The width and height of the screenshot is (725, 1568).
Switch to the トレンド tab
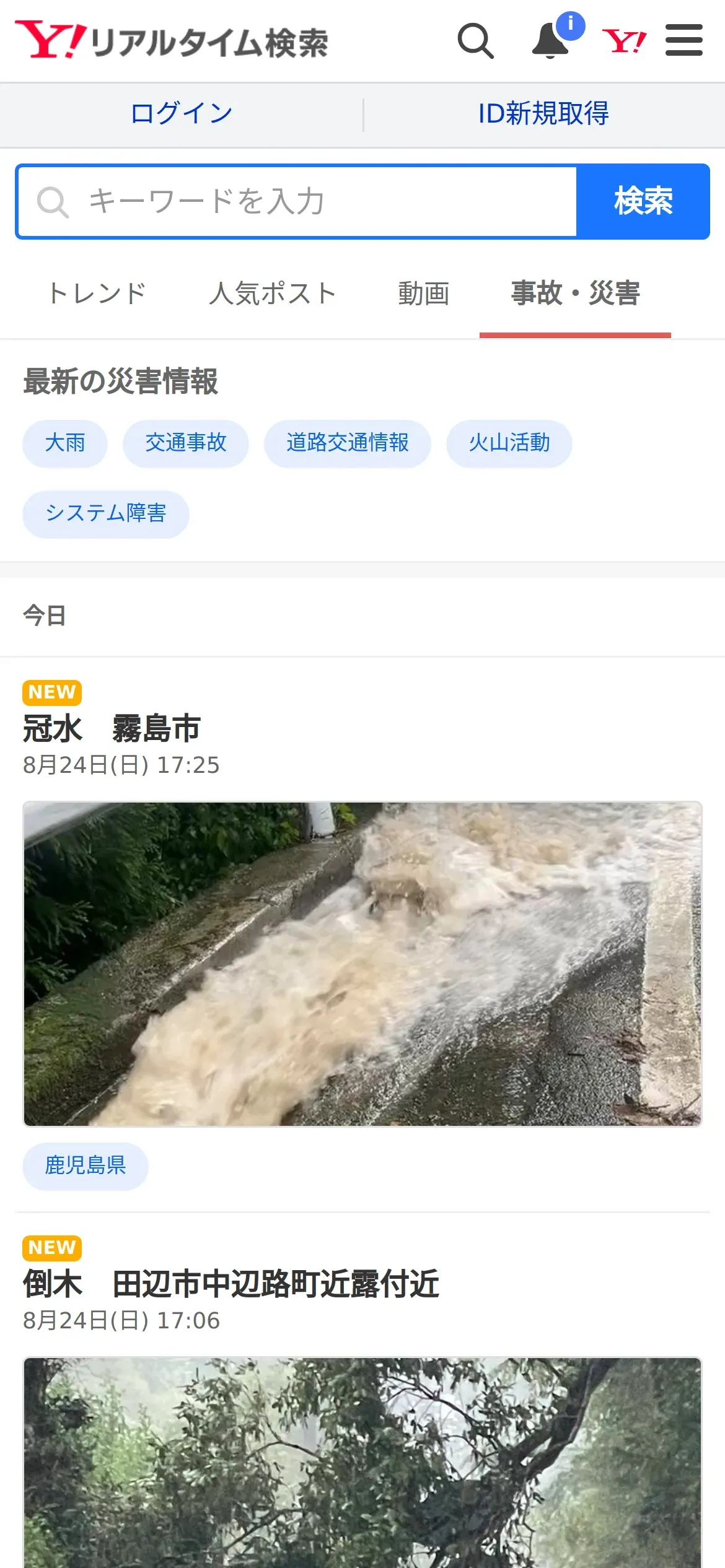click(97, 294)
